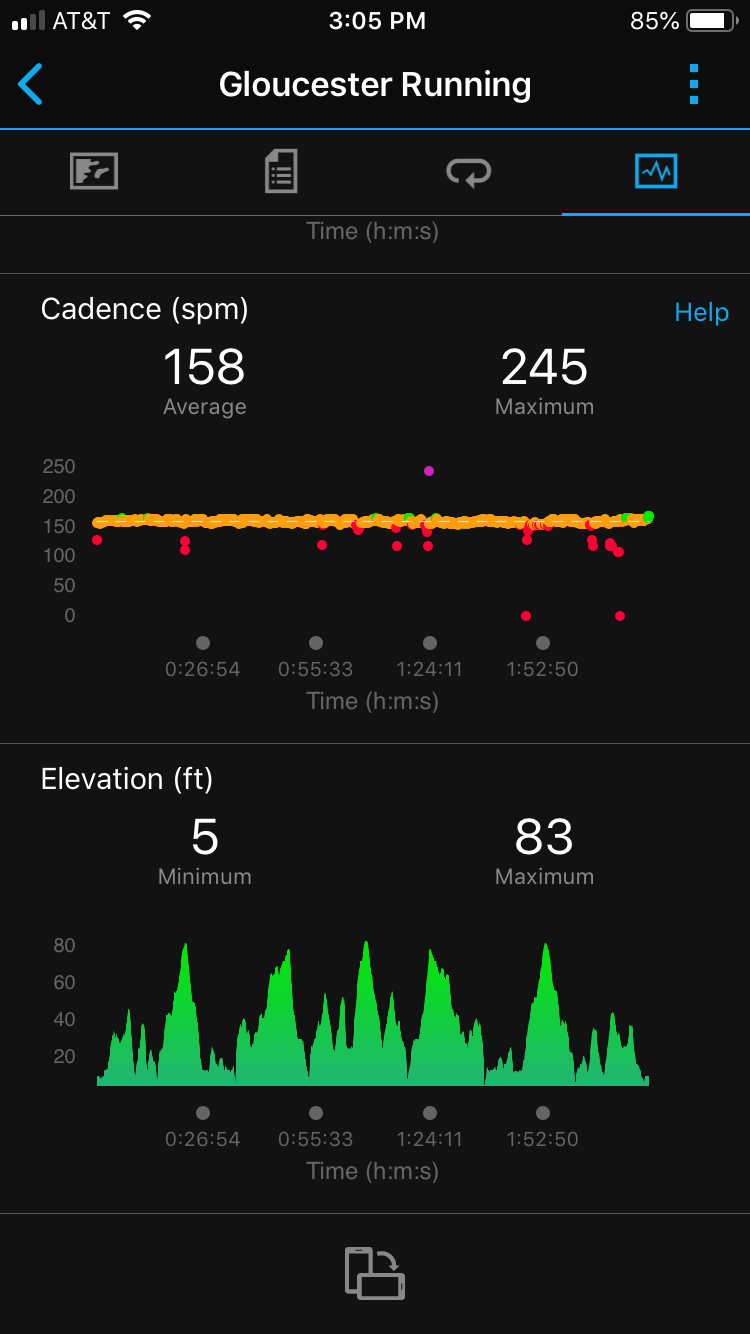Open the three-dot overflow menu
Screen dimensions: 750x1334
[694, 84]
